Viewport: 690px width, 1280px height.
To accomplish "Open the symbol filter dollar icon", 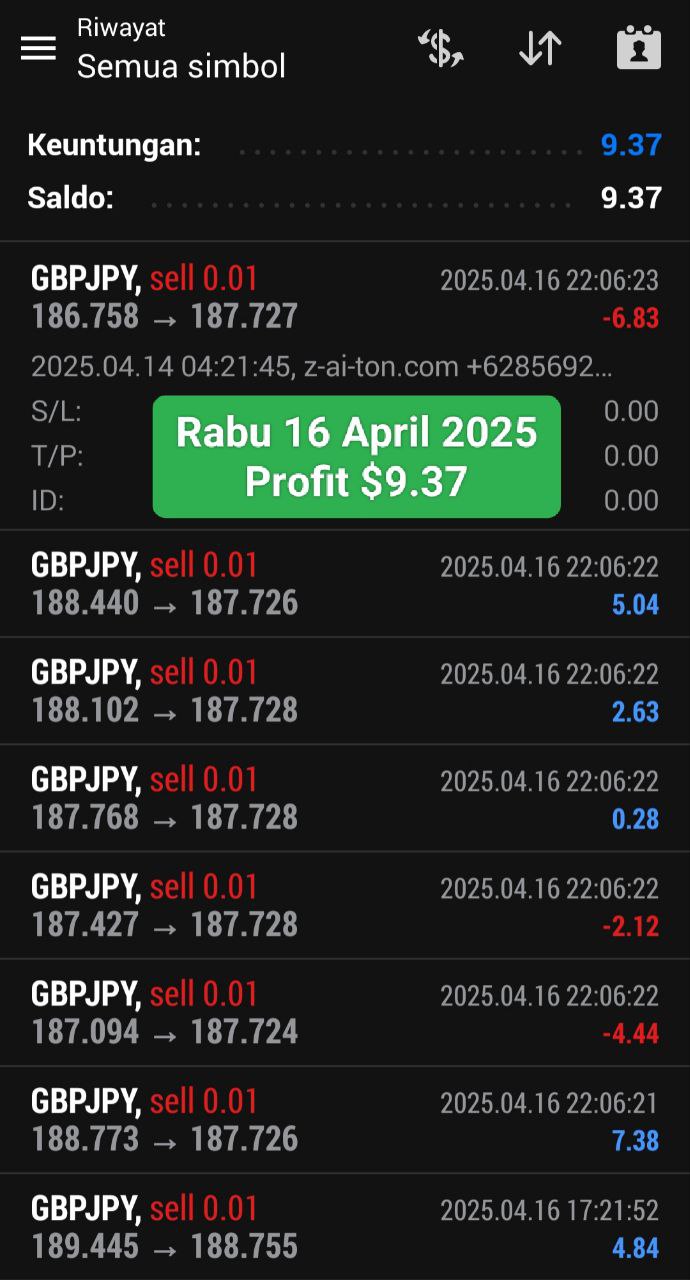I will [x=440, y=48].
